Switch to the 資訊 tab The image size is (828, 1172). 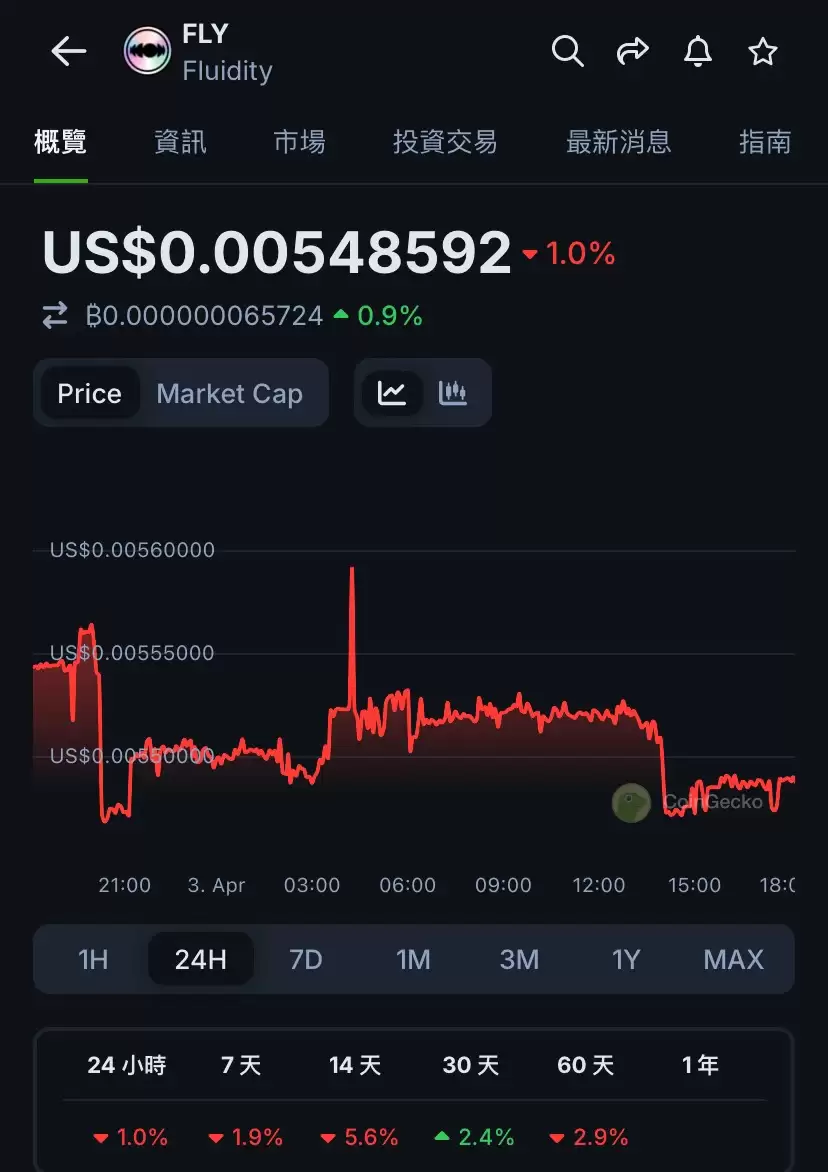click(180, 142)
